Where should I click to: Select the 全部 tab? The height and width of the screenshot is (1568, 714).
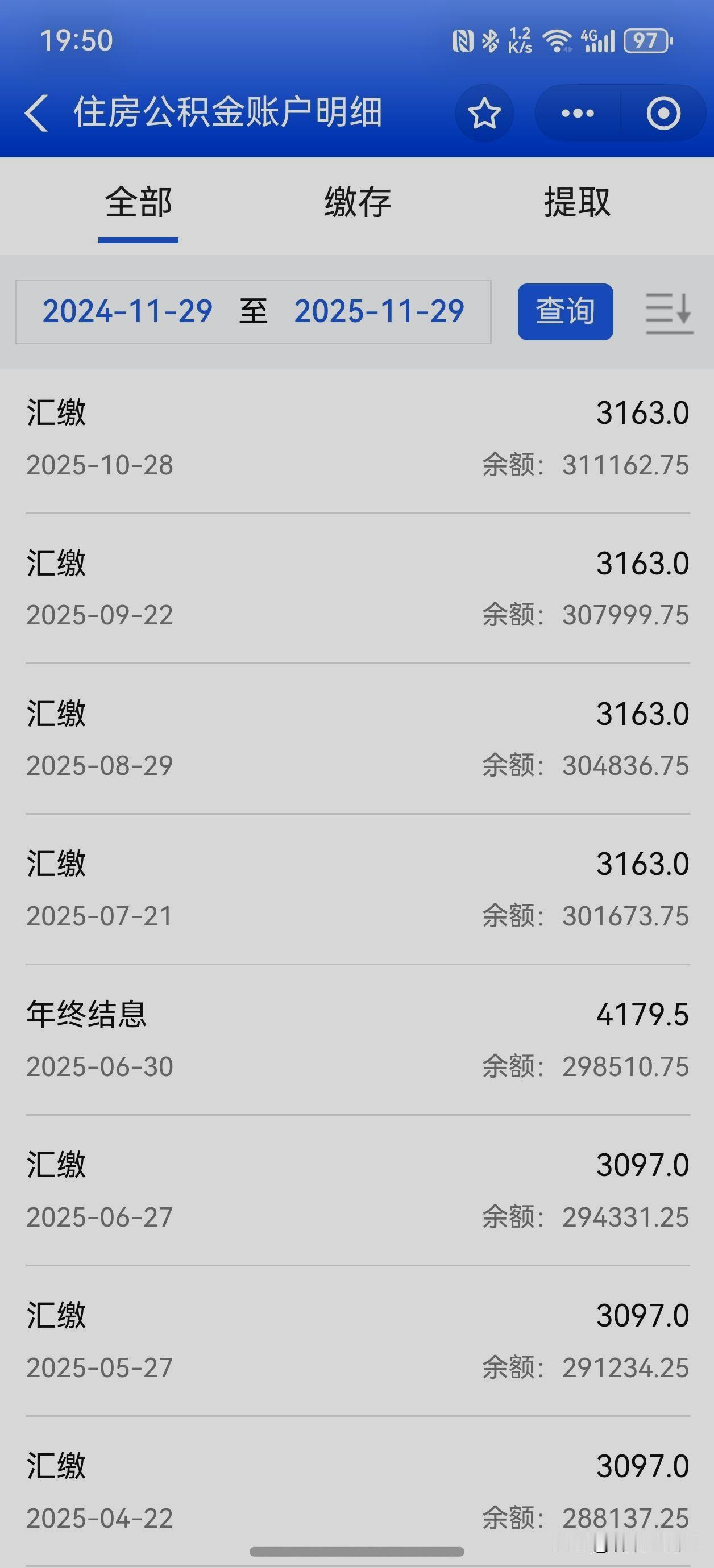tap(138, 204)
